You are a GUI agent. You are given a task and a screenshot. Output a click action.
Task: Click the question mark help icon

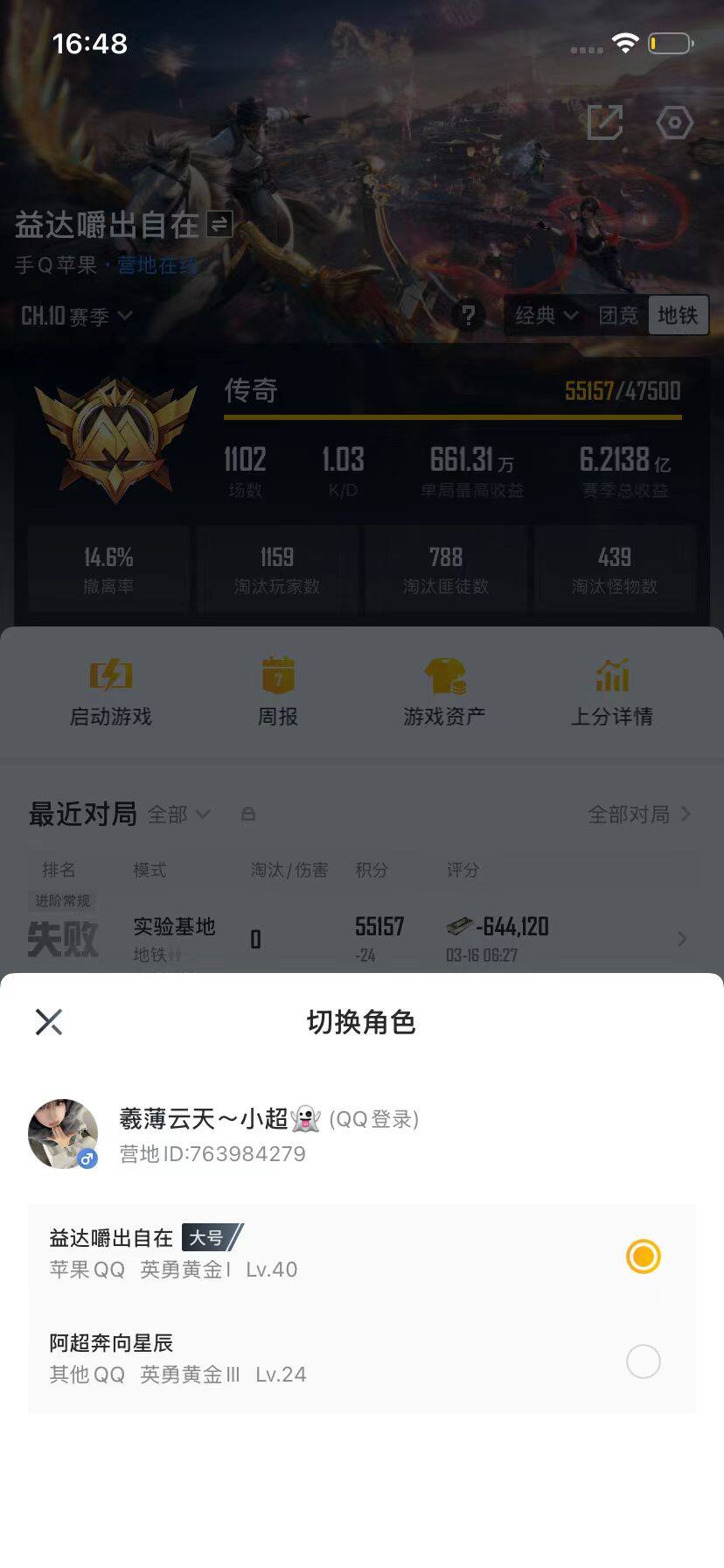[469, 316]
